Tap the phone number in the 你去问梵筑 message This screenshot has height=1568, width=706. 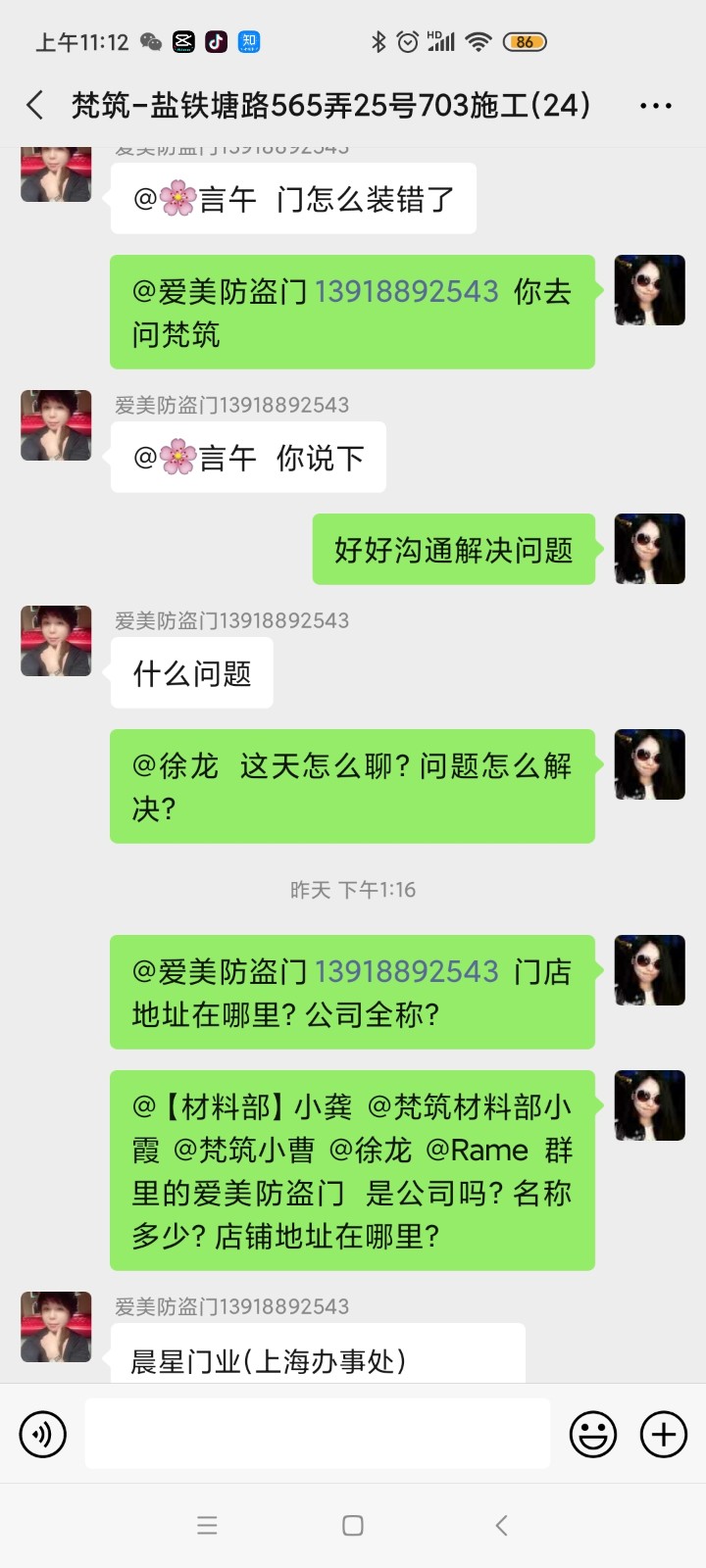coord(406,291)
